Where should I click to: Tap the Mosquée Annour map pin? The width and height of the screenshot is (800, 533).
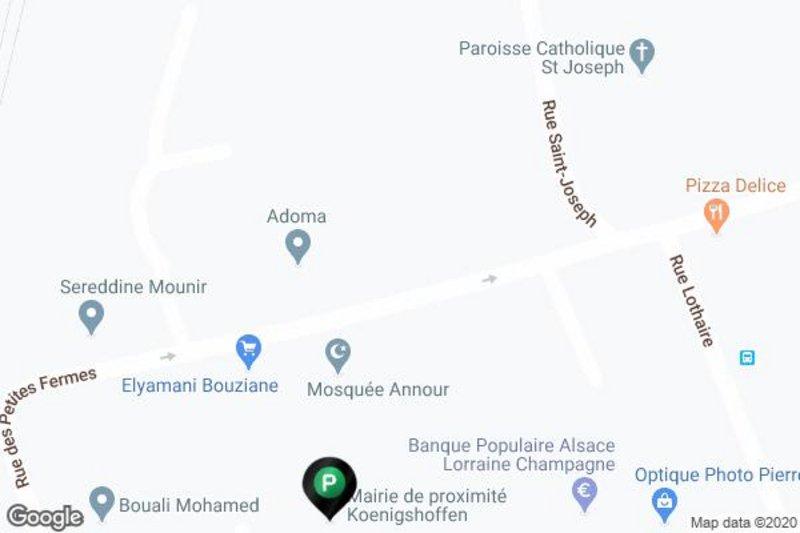[x=339, y=353]
